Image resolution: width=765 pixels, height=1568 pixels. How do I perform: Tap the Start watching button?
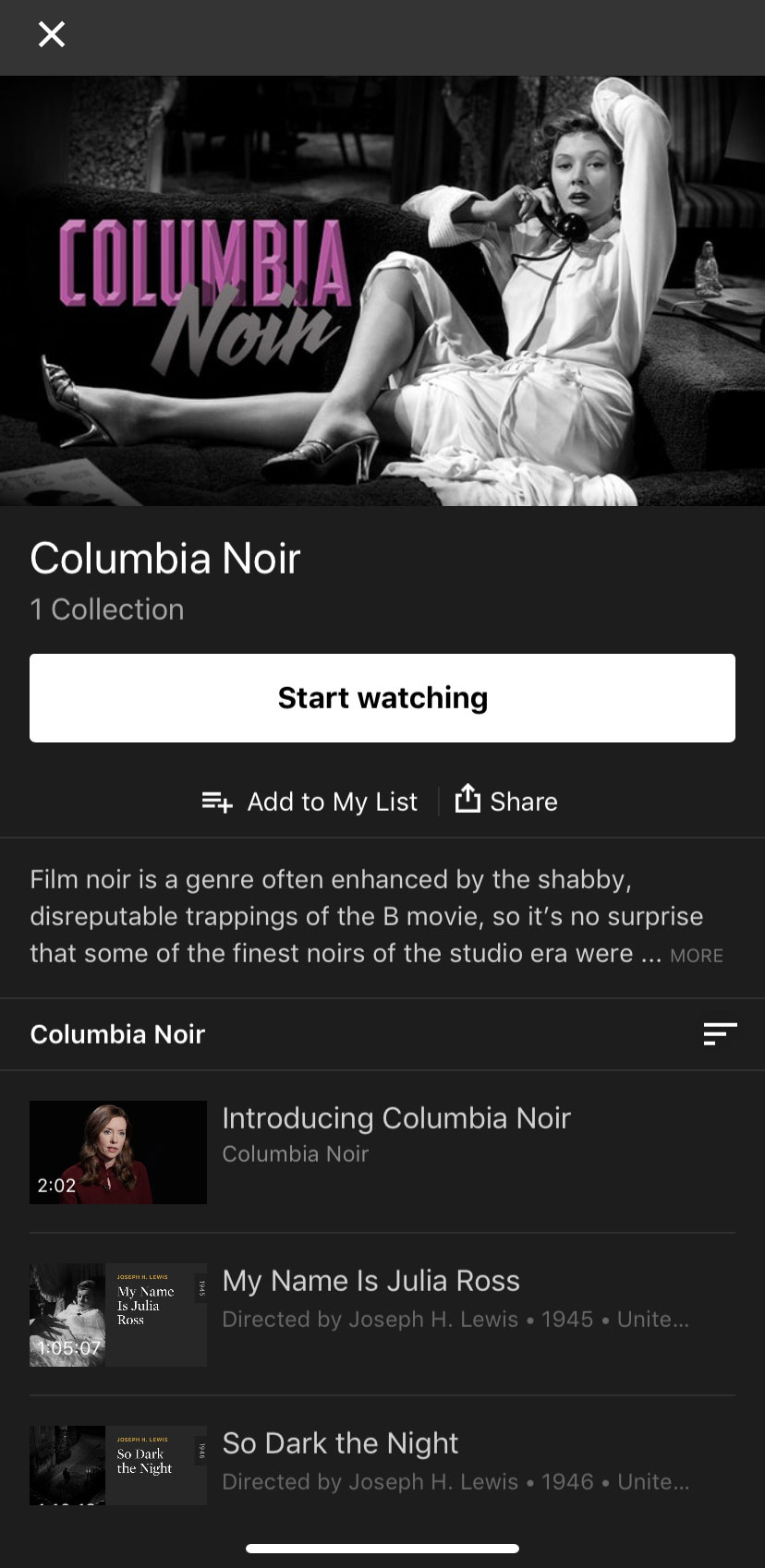coord(382,698)
